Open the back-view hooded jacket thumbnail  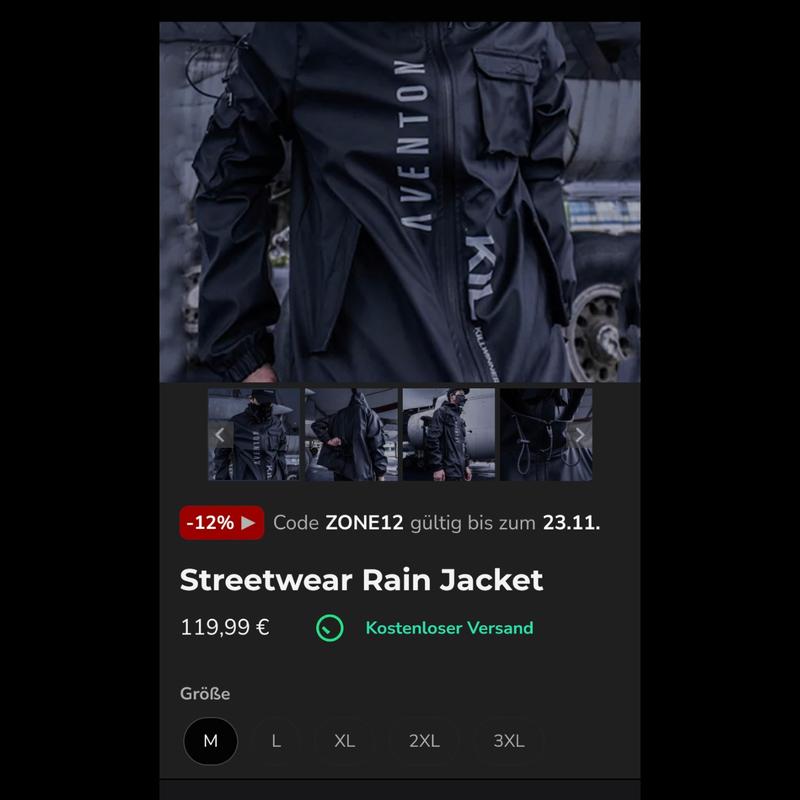click(x=350, y=435)
